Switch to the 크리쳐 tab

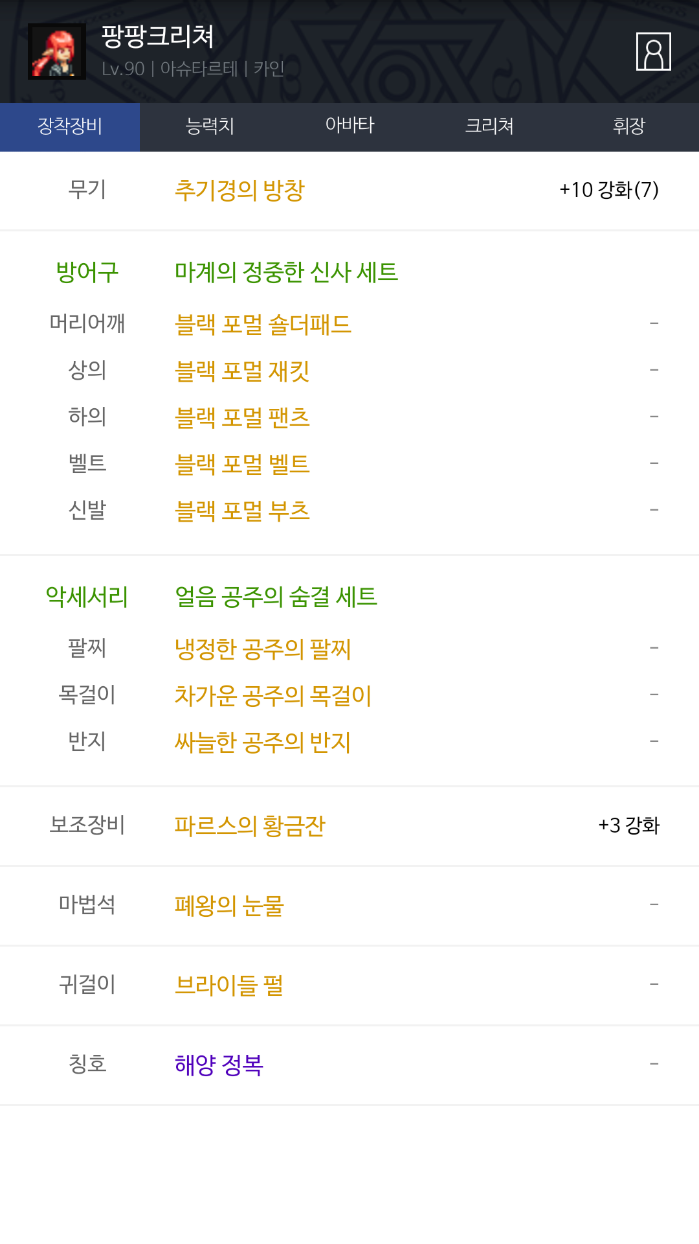click(489, 126)
